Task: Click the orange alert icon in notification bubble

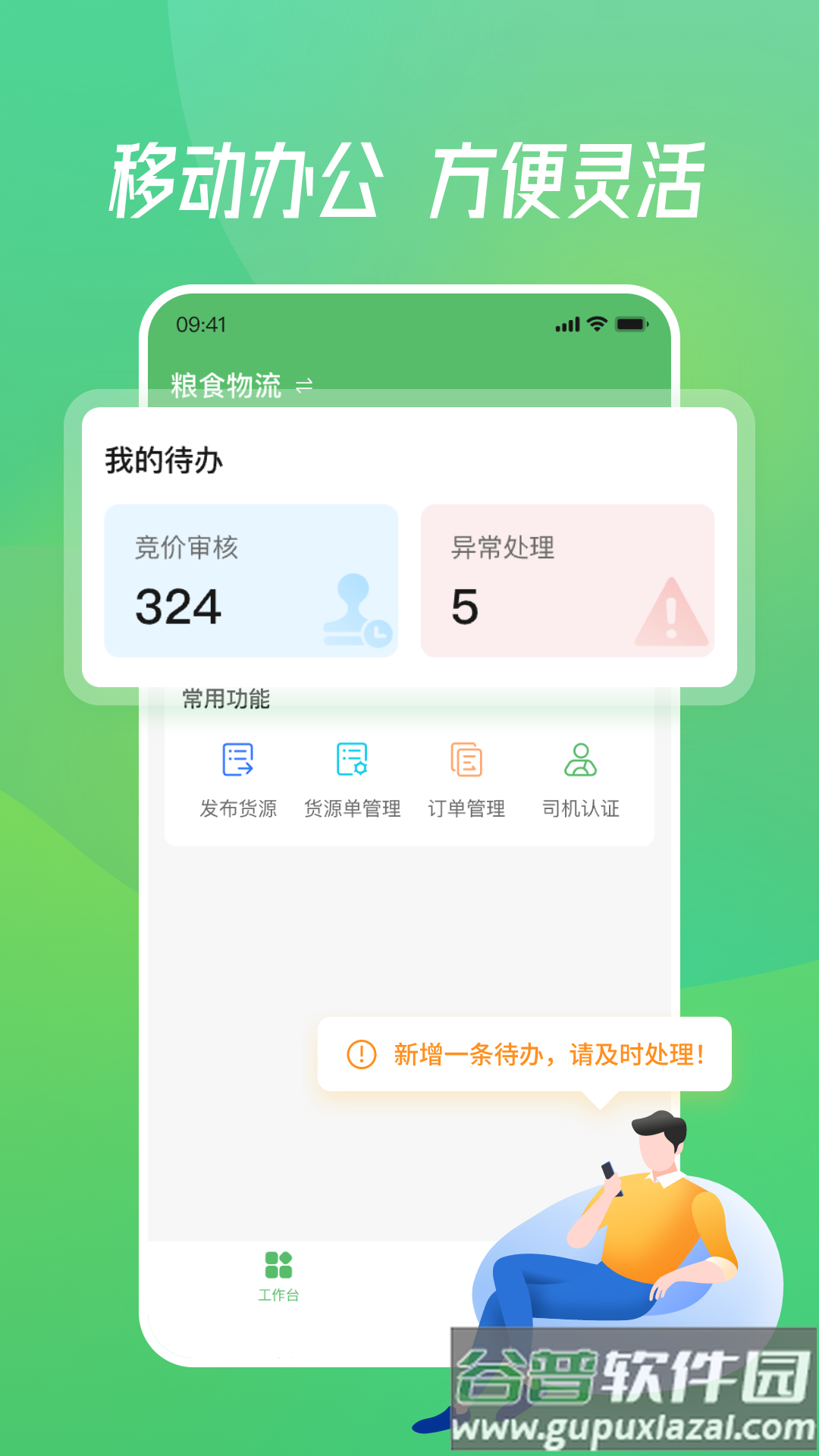Action: click(x=362, y=1054)
